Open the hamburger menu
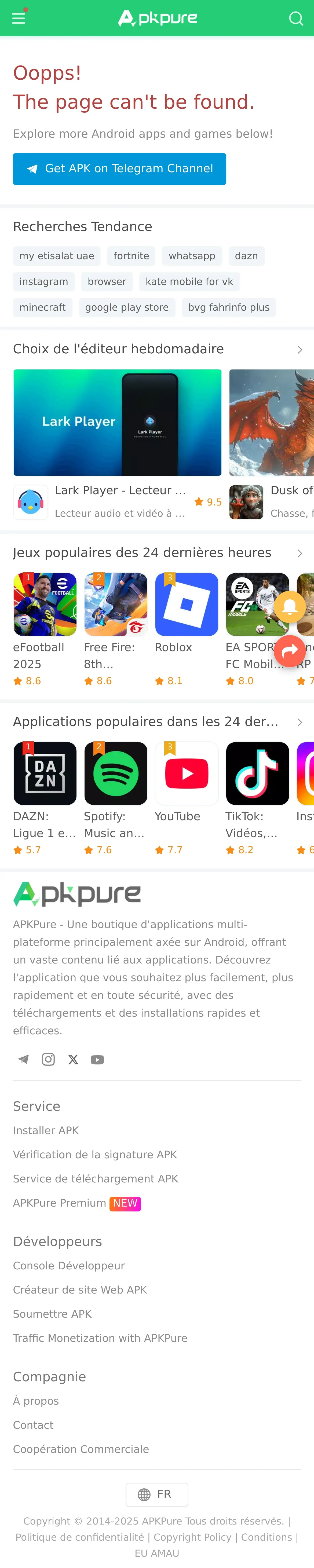This screenshot has width=314, height=1568. tap(18, 18)
